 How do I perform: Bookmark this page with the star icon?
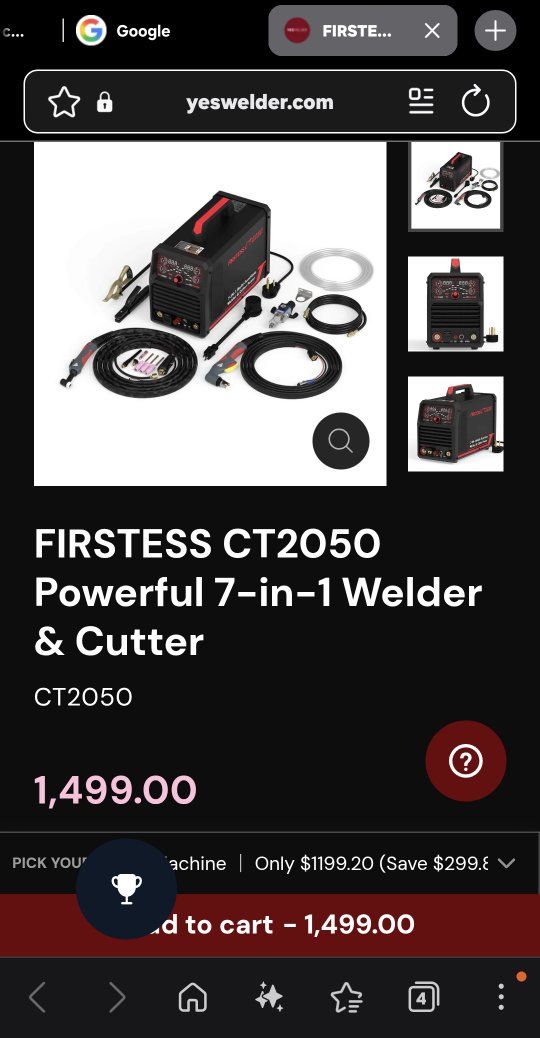point(64,102)
